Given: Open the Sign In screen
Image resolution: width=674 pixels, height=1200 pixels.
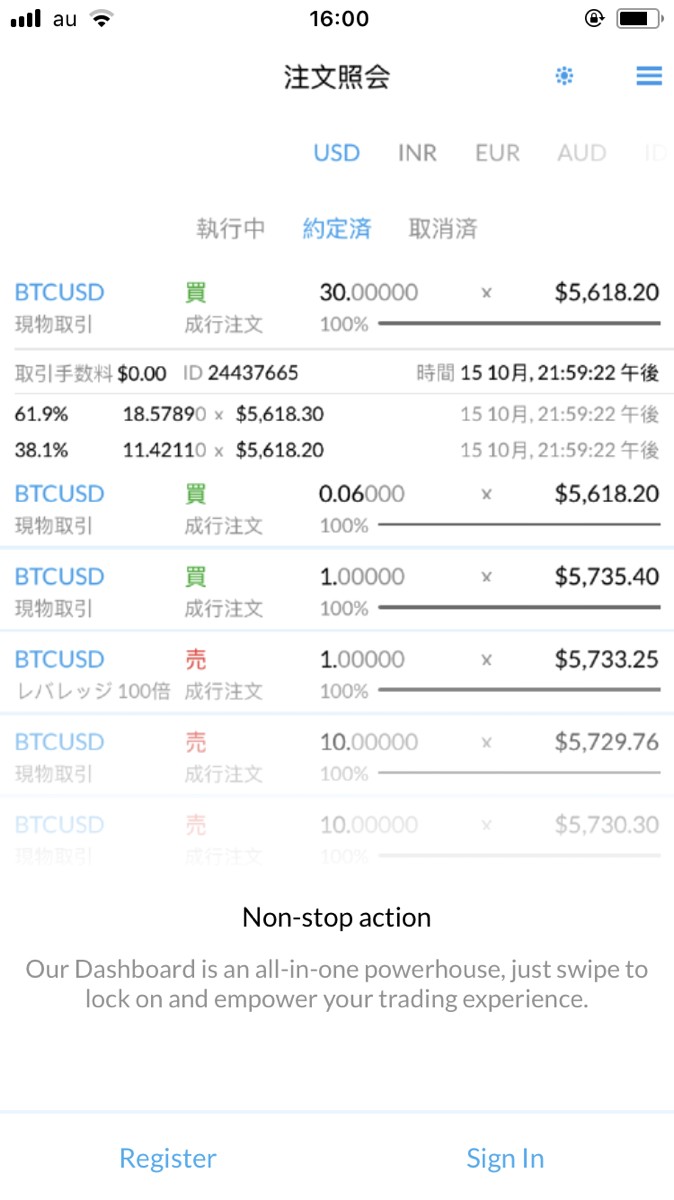Looking at the screenshot, I should point(505,1158).
